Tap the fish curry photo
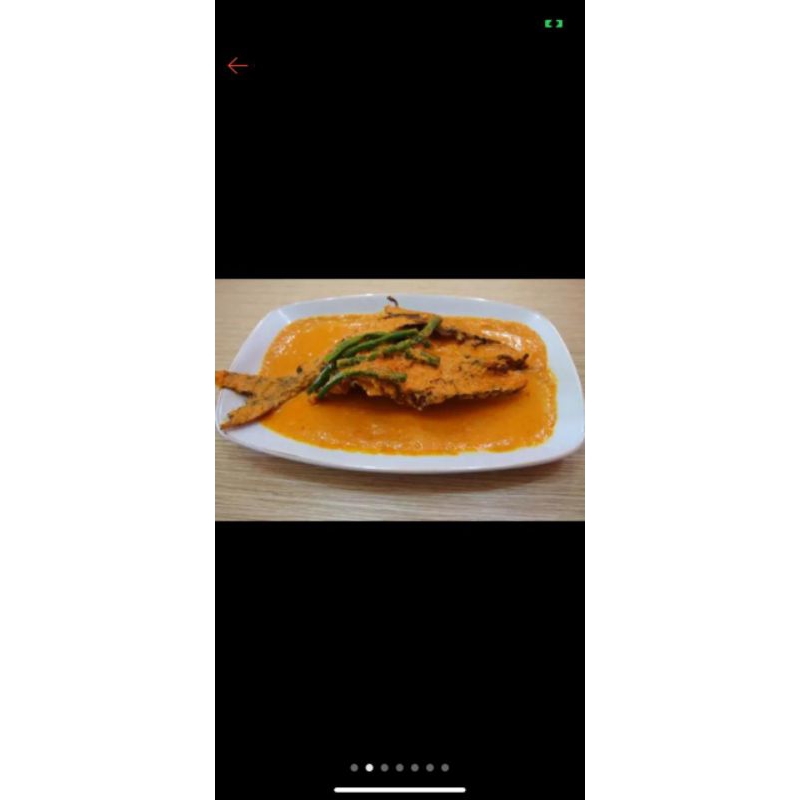 [x=400, y=400]
